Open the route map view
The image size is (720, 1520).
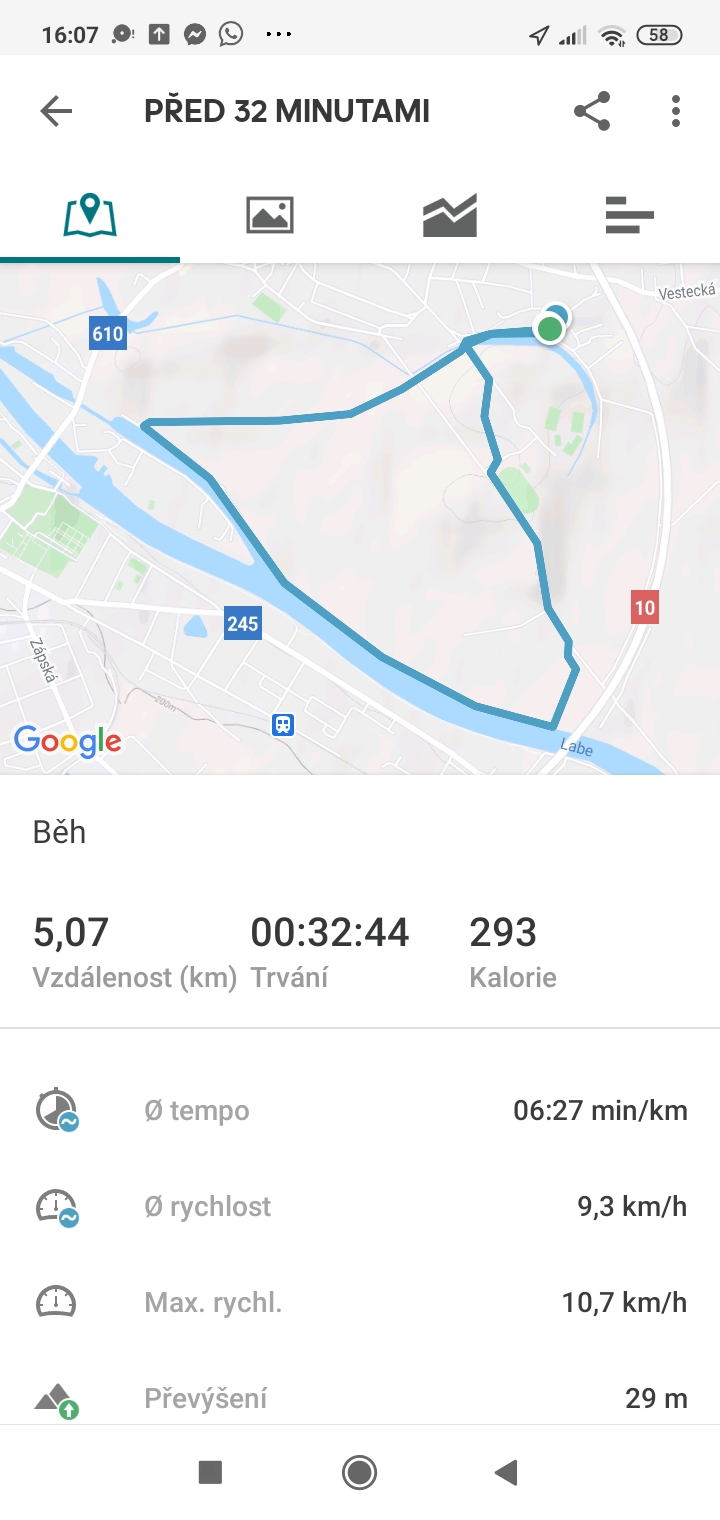click(x=360, y=518)
